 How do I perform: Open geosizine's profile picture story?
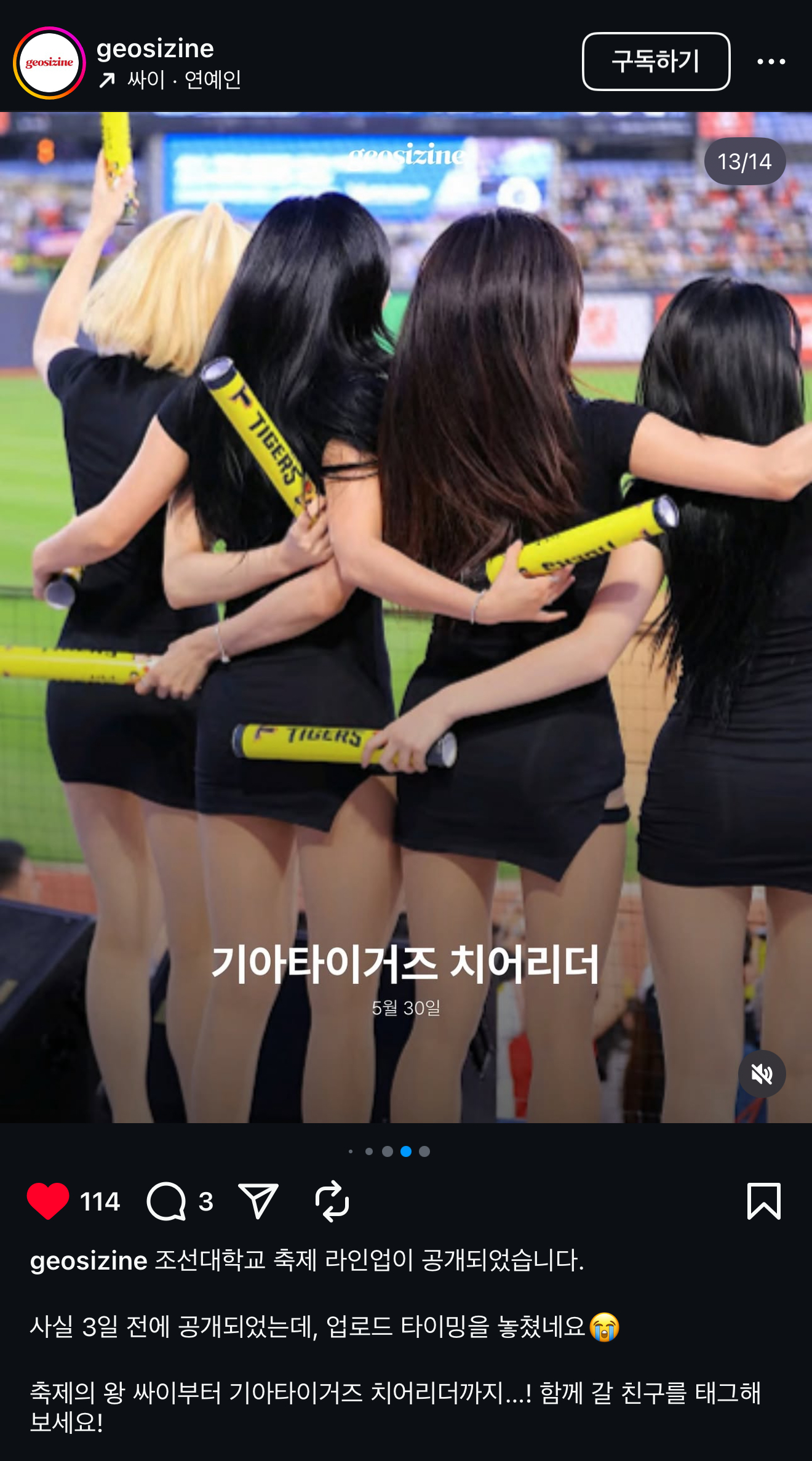pos(49,62)
